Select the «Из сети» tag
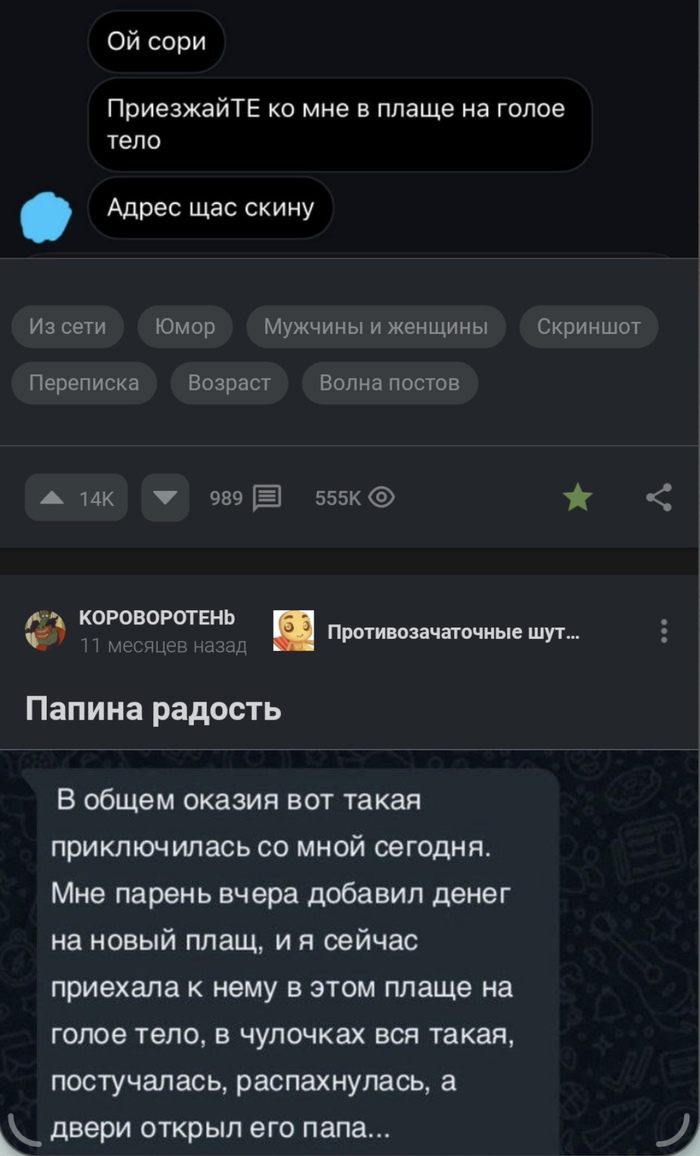This screenshot has width=700, height=1156. point(68,327)
